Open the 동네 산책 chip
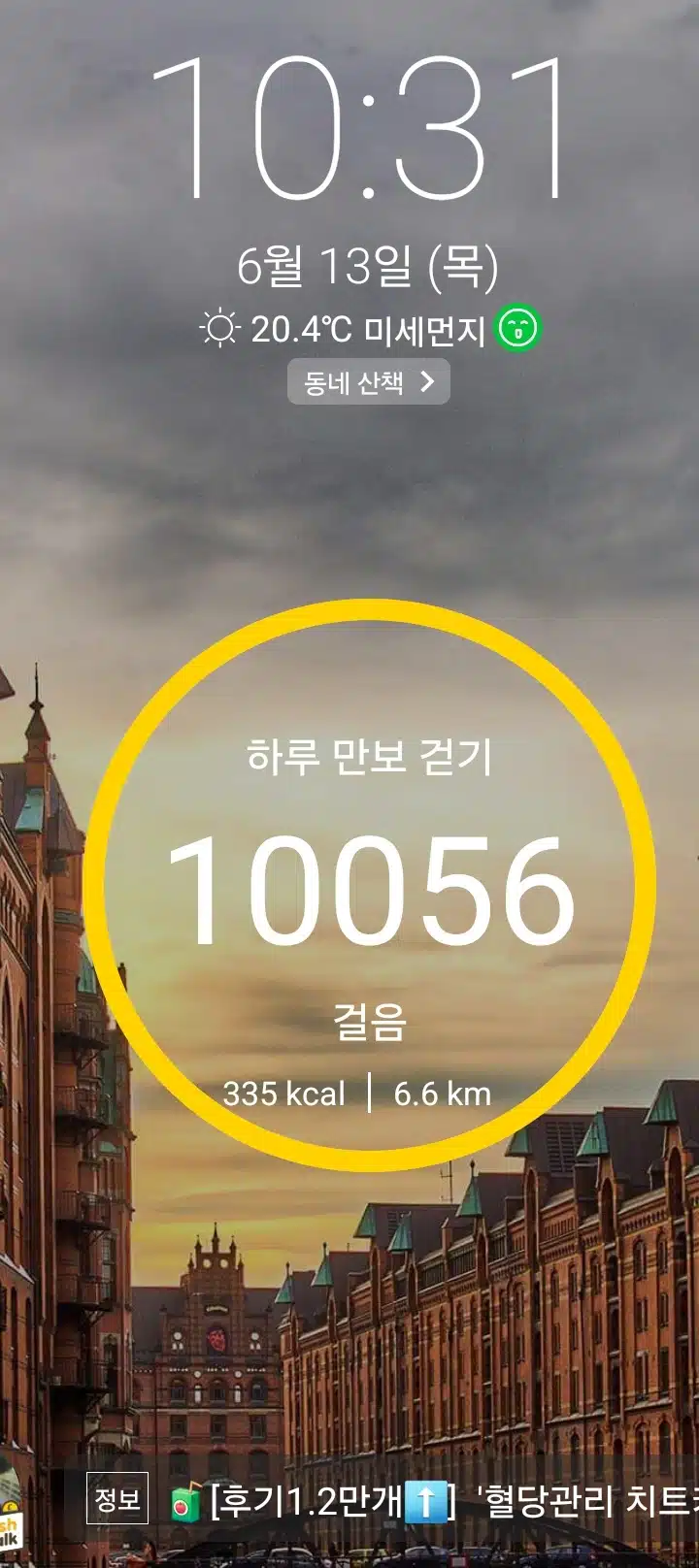699x1568 pixels. coord(369,382)
